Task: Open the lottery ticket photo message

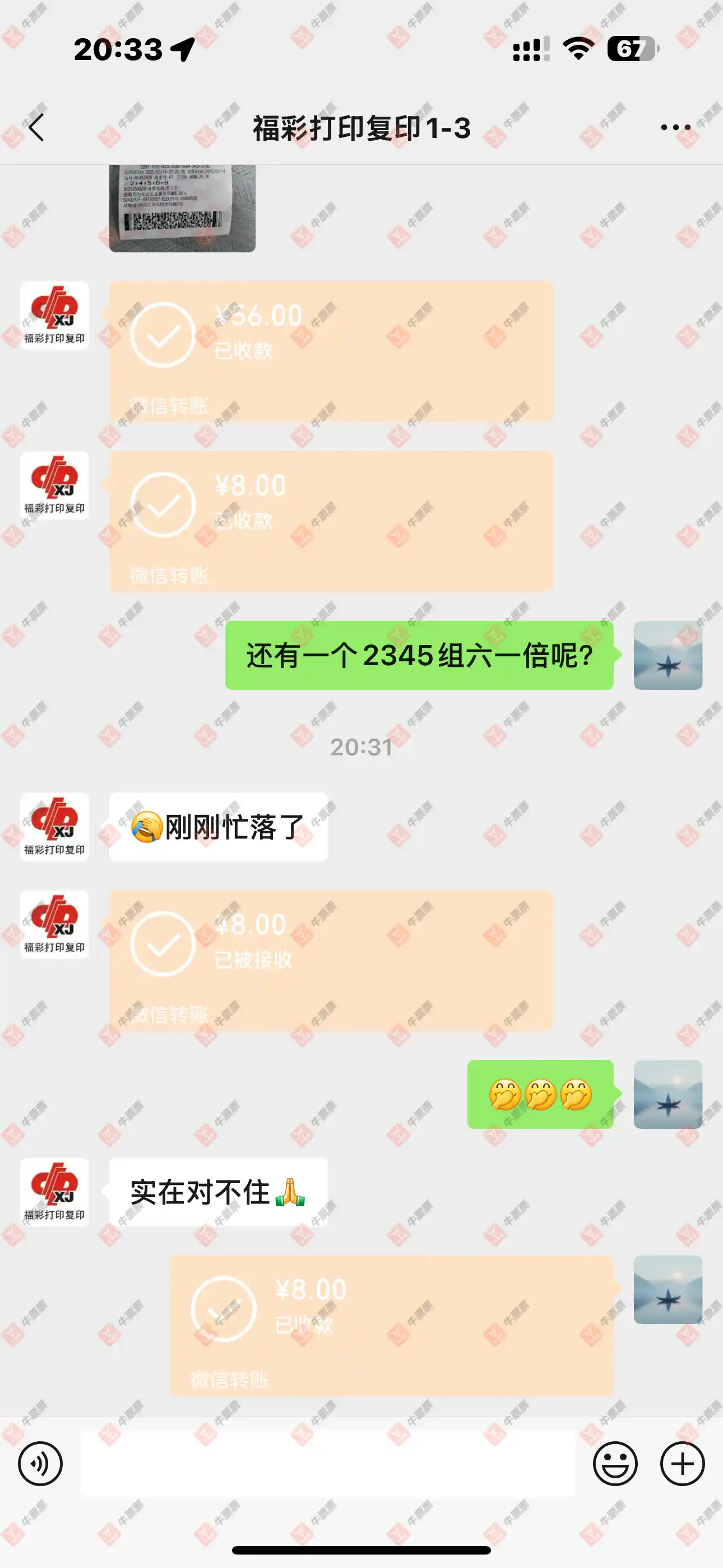Action: point(182,208)
